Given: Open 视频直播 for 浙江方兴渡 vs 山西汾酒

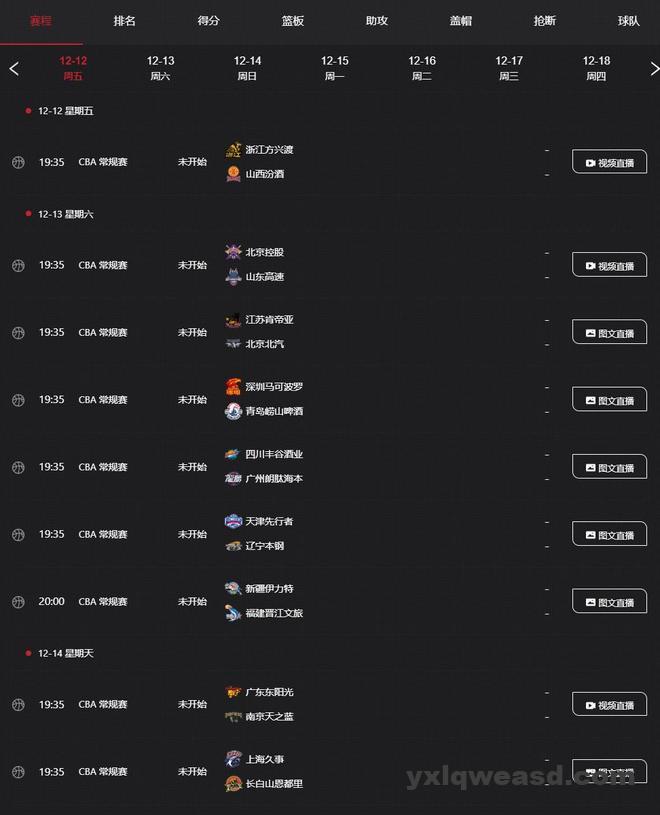Looking at the screenshot, I should [x=609, y=162].
